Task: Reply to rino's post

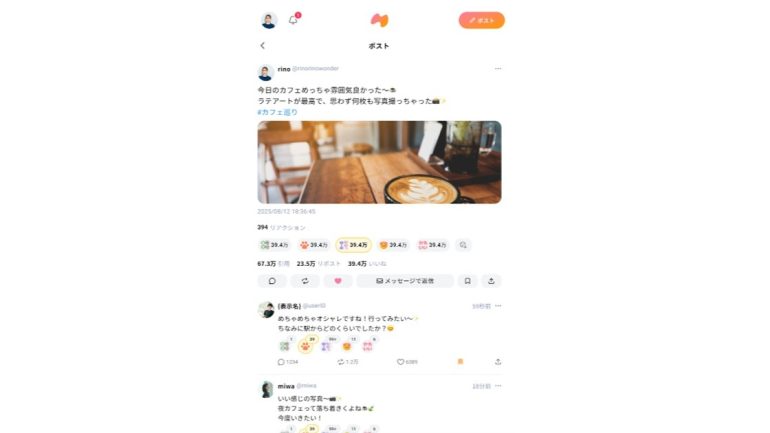Action: (272, 281)
